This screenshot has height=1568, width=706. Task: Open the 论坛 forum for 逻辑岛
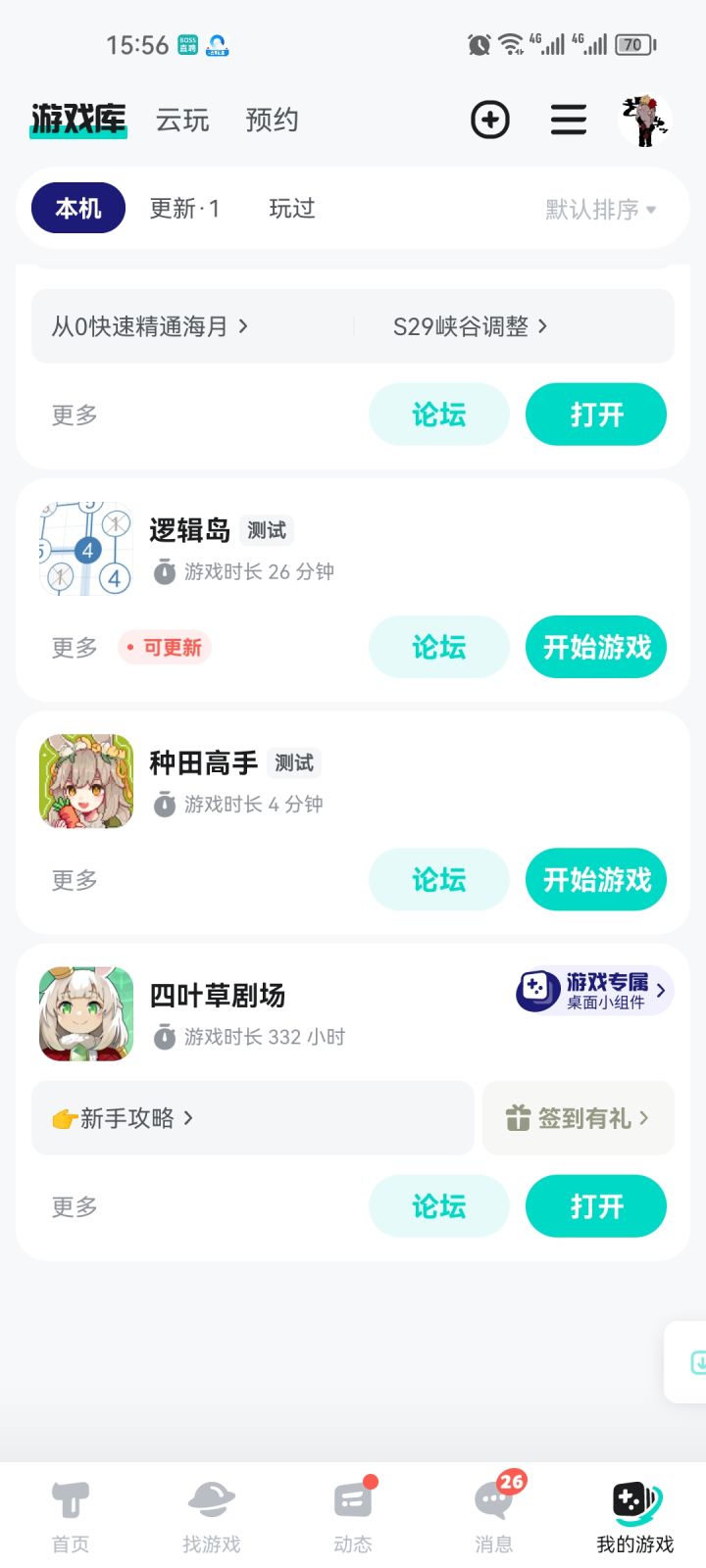coord(438,647)
